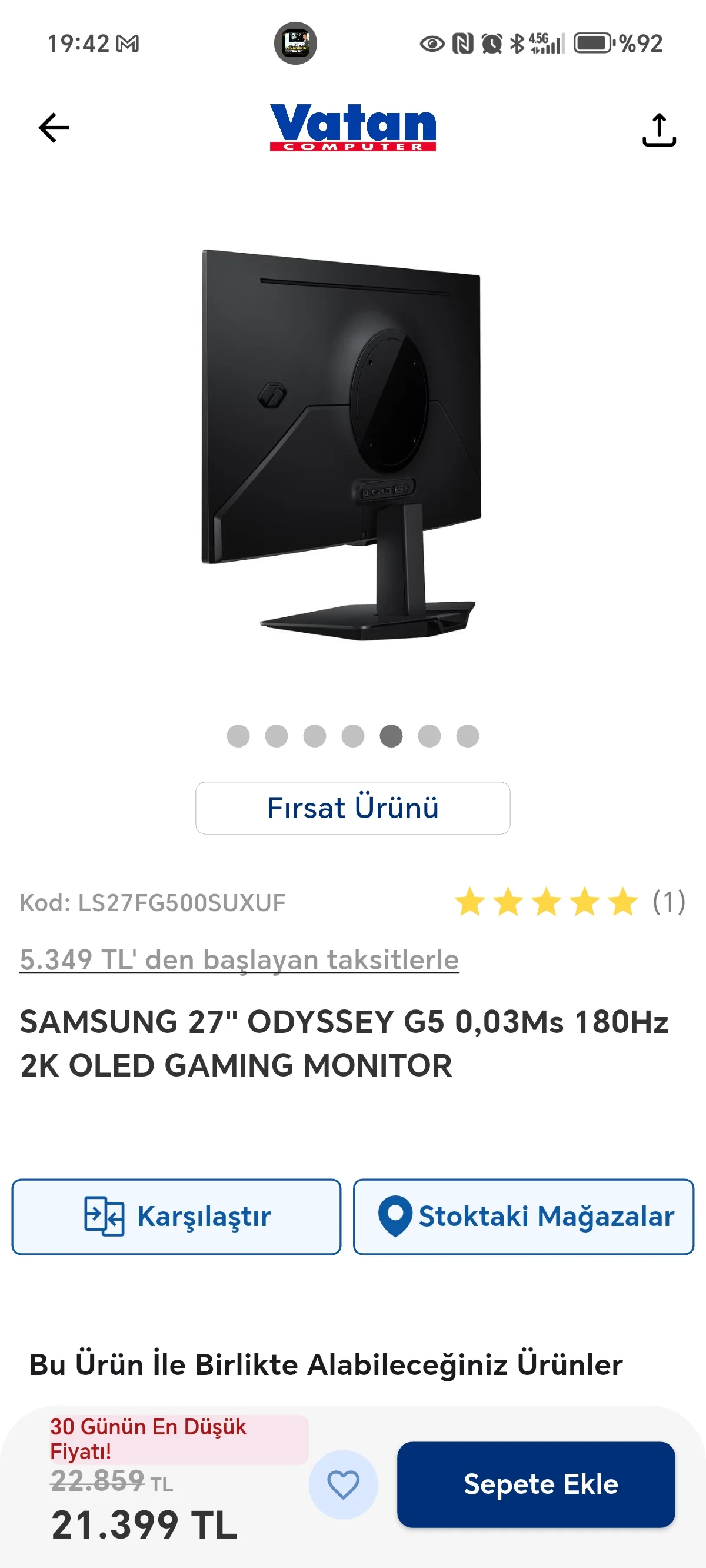Open the Fırsat Ürünü badge
Screen dimensions: 706x1568
coord(353,808)
